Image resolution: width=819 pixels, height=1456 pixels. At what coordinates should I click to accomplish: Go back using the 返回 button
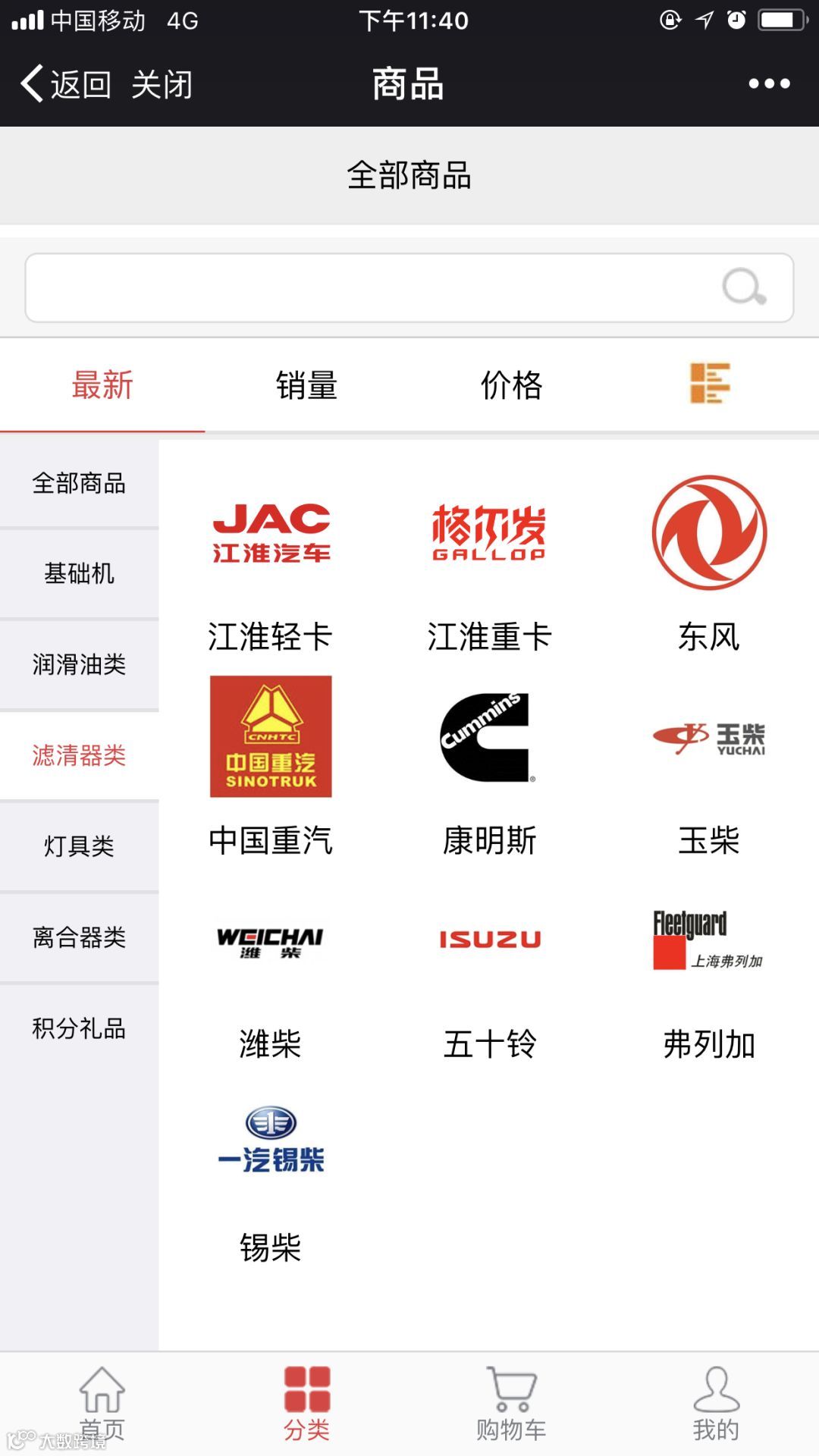(x=67, y=84)
